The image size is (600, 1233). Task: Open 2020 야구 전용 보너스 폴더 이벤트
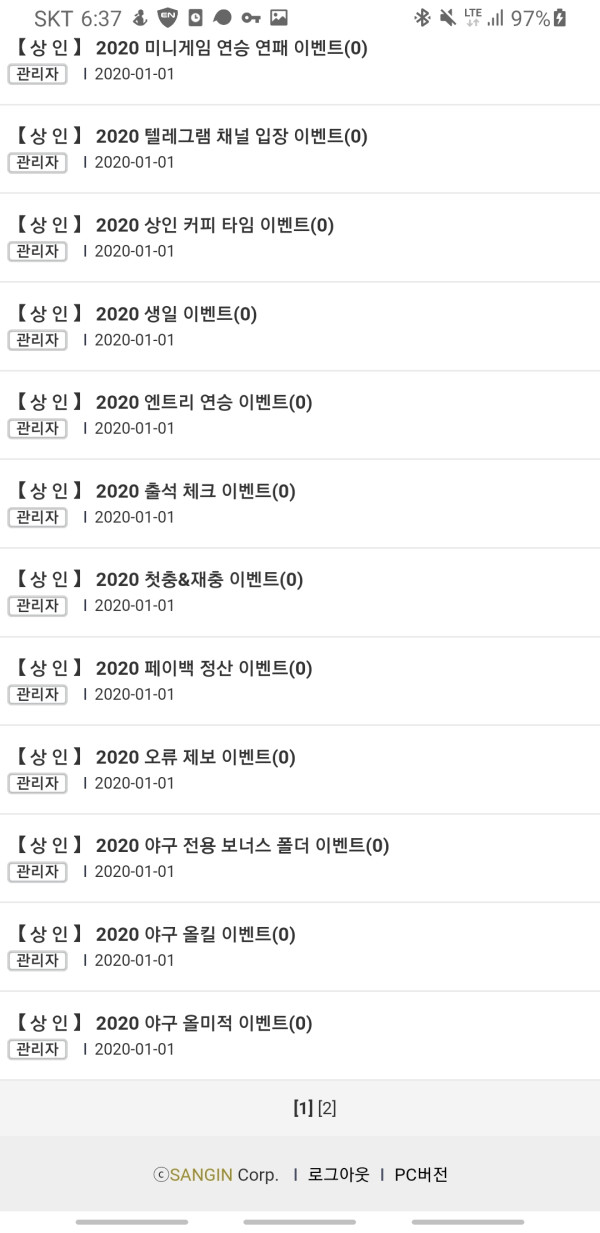point(242,845)
